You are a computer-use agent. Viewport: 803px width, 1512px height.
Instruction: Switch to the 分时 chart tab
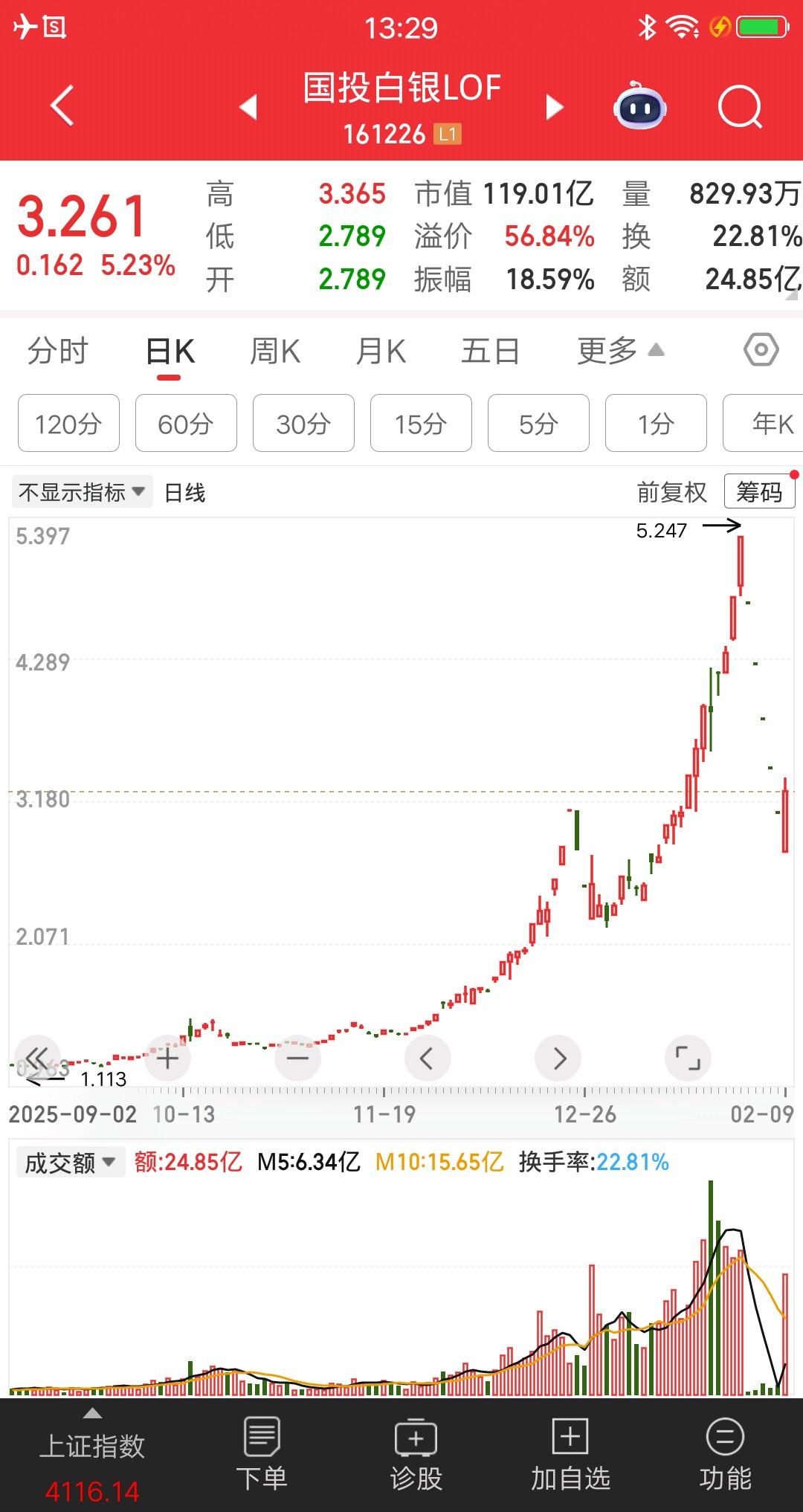(58, 351)
